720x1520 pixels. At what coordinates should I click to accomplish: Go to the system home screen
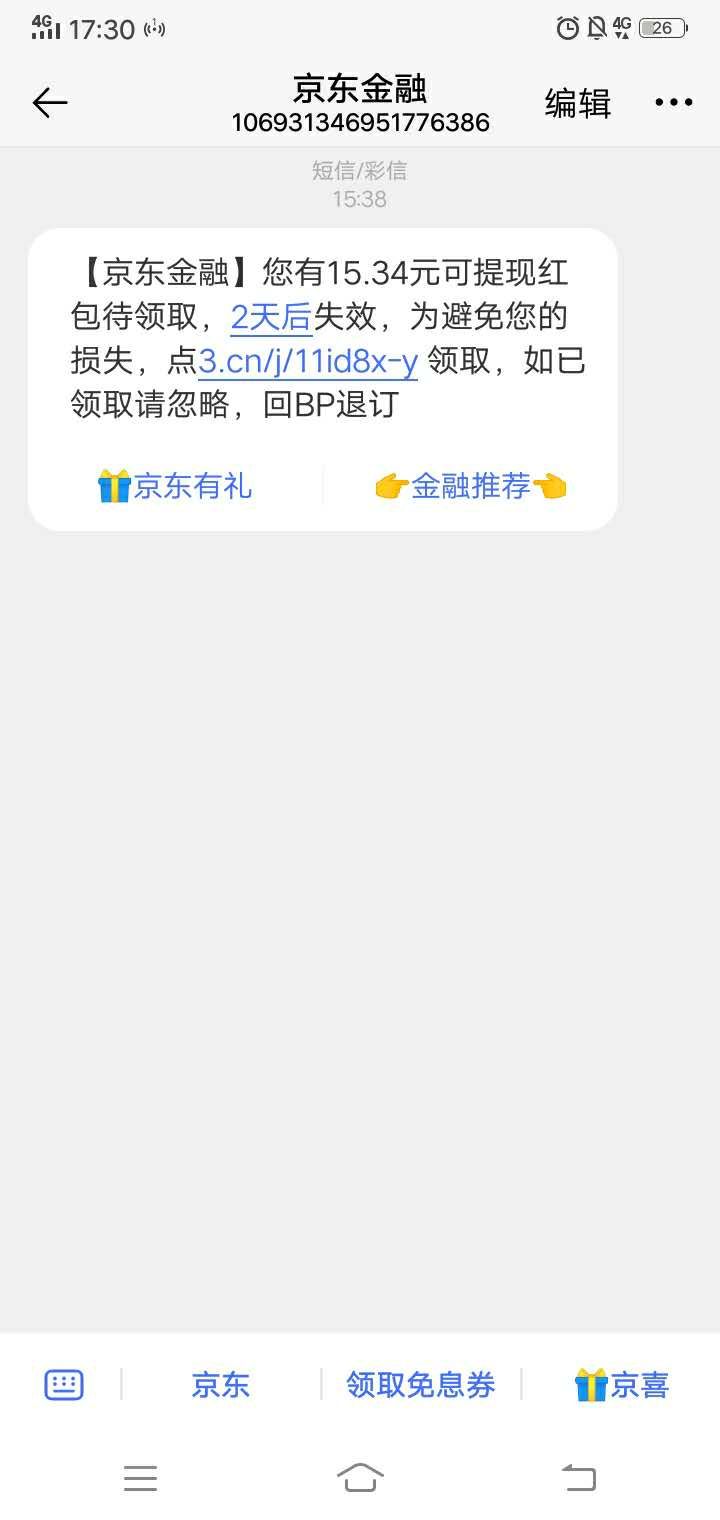click(360, 1477)
